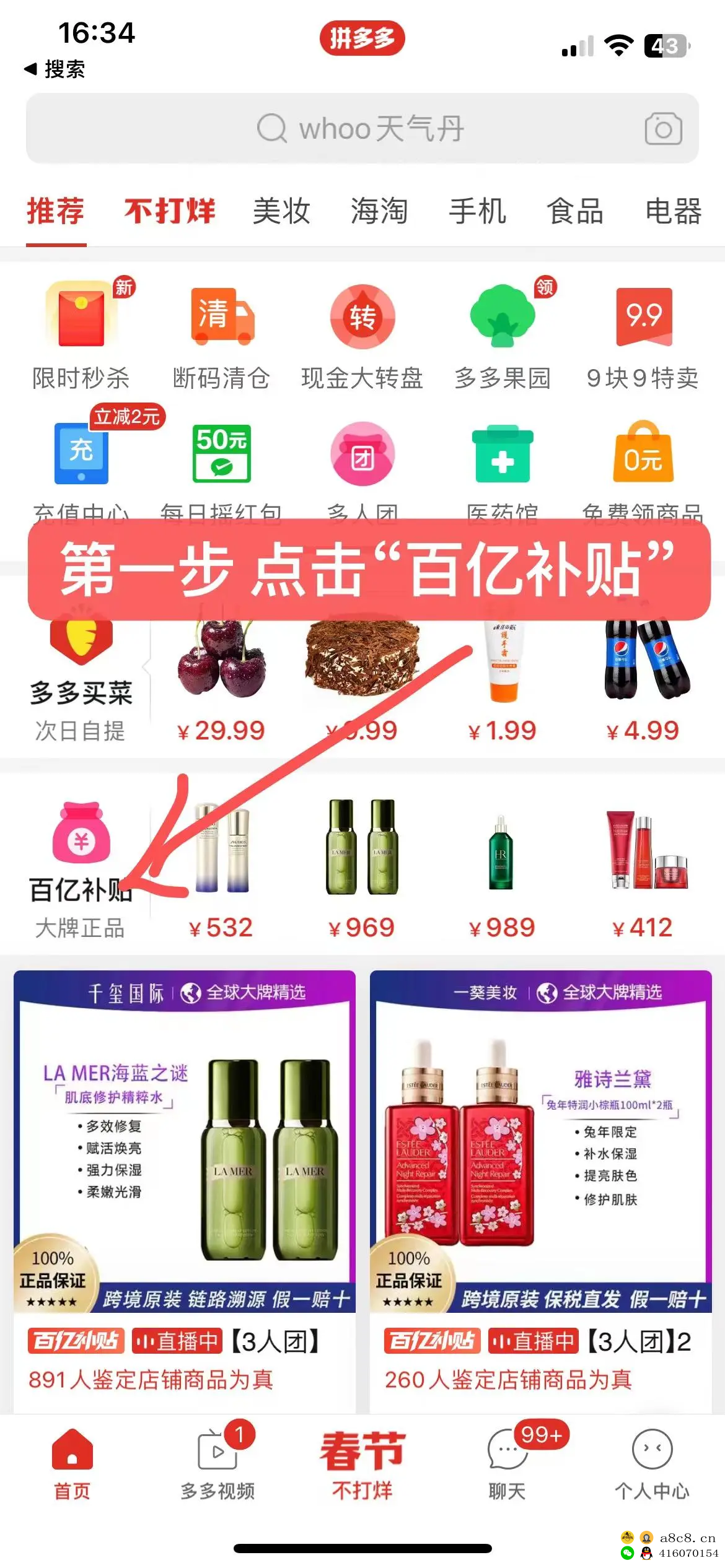Open 多多买菜 grocery section

81,681
